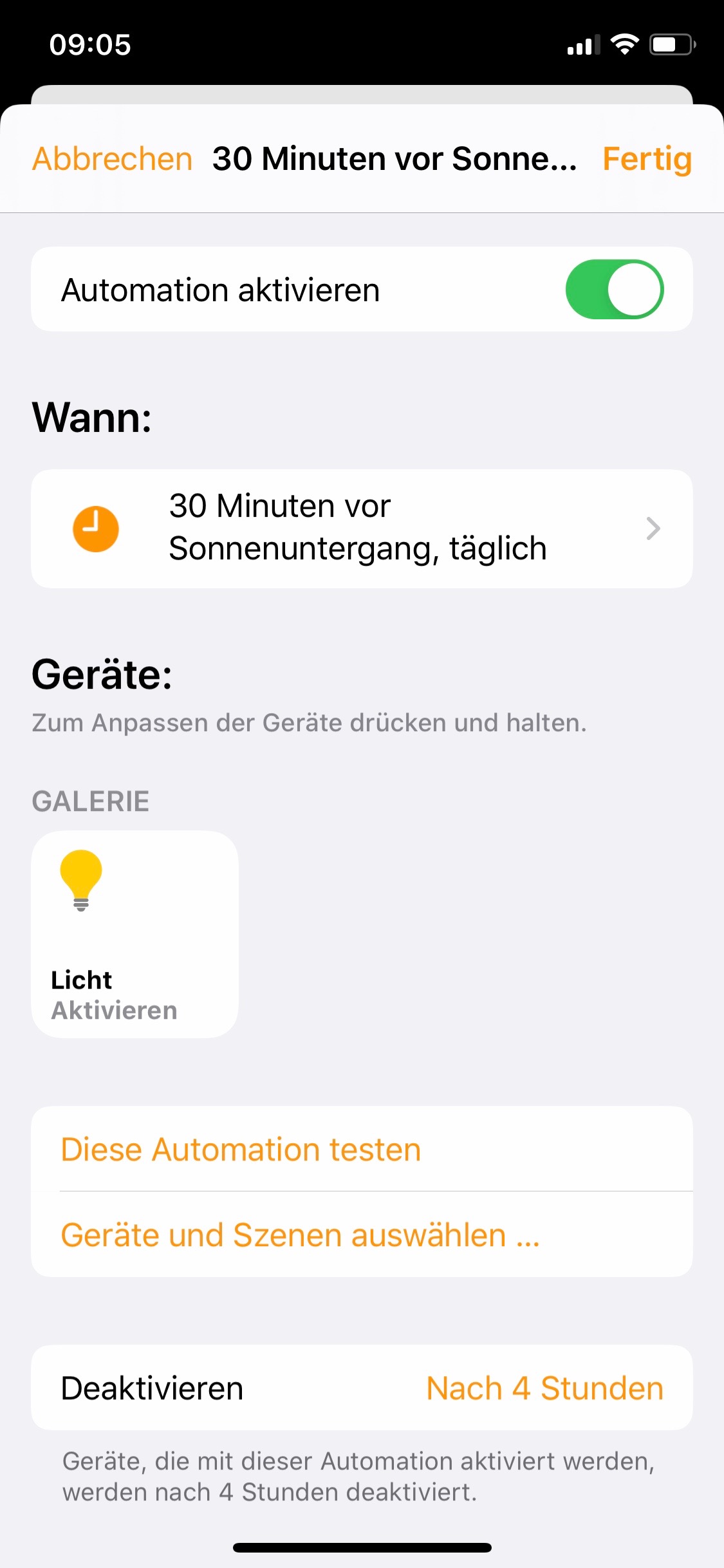Open Geräte und Szenen auswählen

click(300, 1235)
